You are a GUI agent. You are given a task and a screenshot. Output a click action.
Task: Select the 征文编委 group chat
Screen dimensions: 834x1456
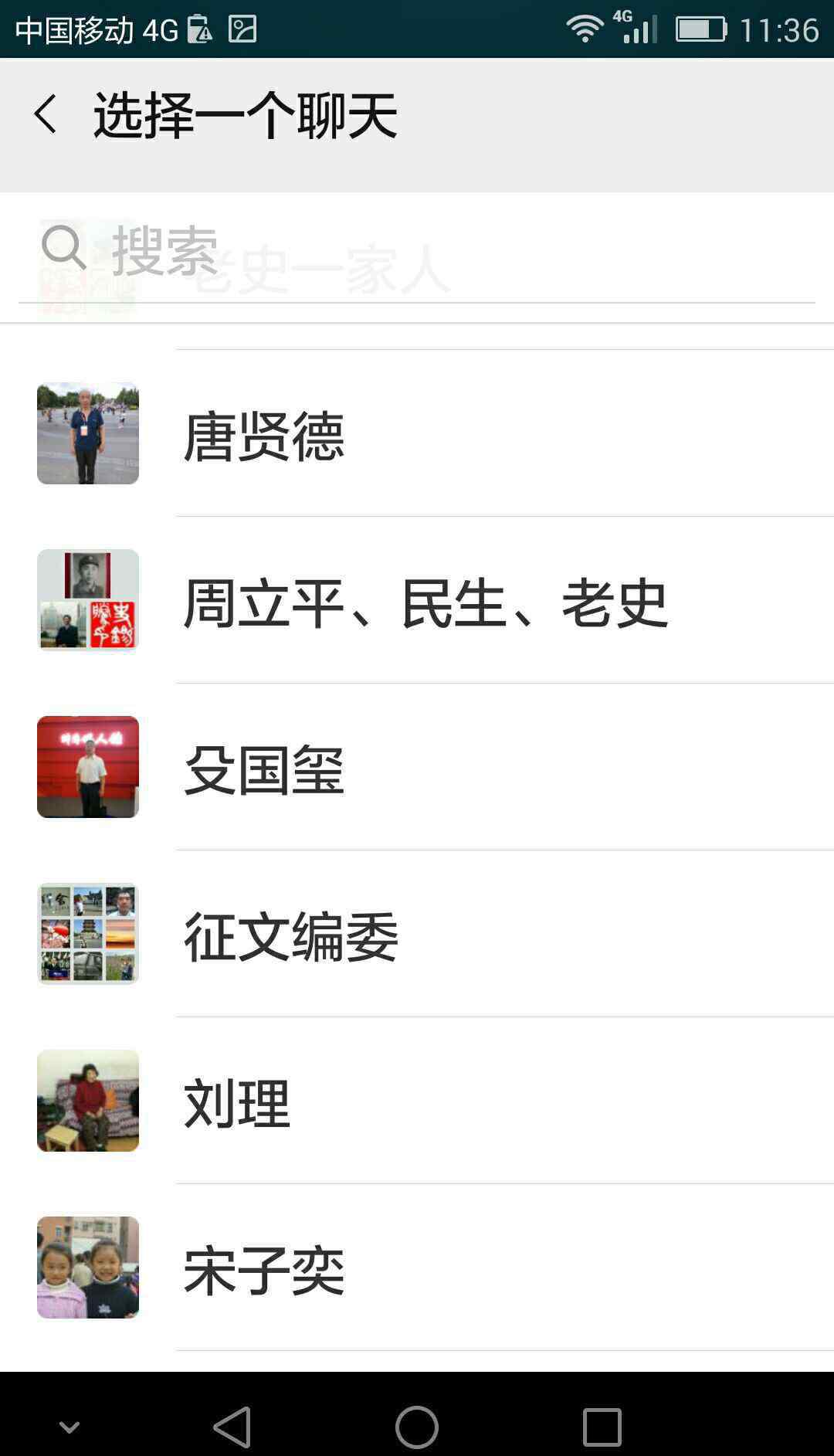pos(417,935)
